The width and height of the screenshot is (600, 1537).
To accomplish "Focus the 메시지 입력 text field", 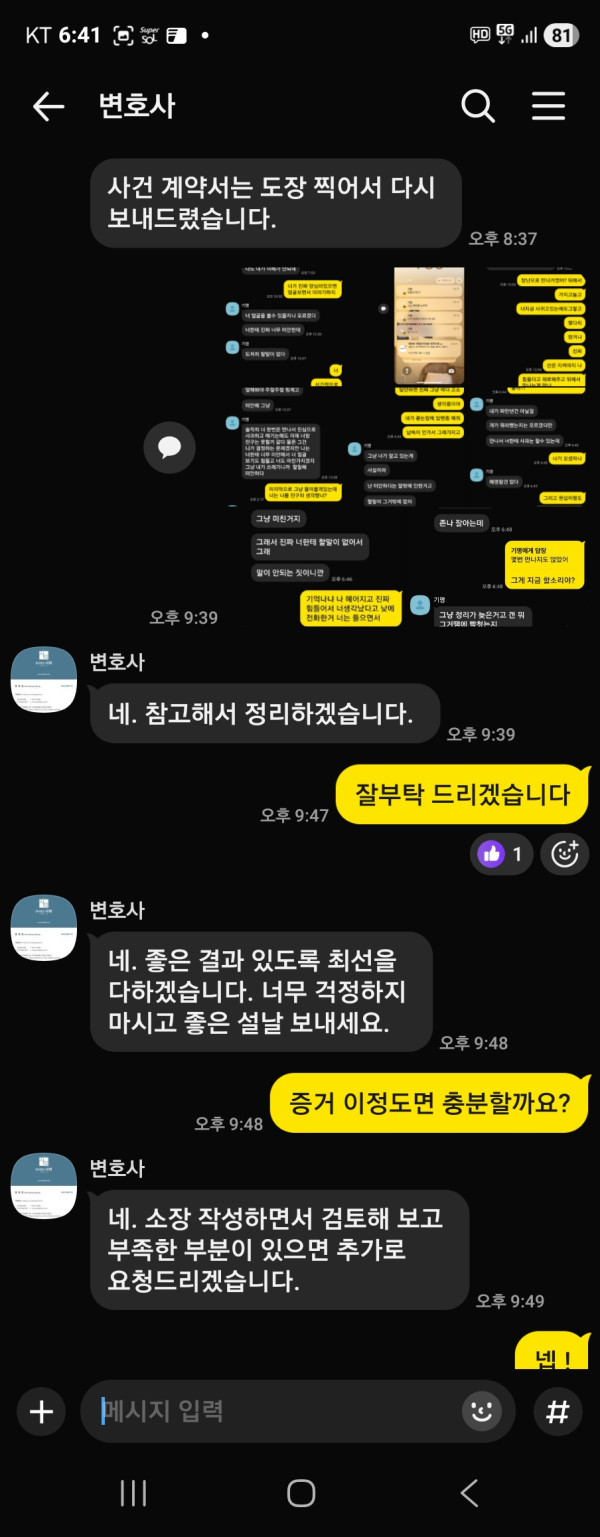I will tap(270, 1411).
